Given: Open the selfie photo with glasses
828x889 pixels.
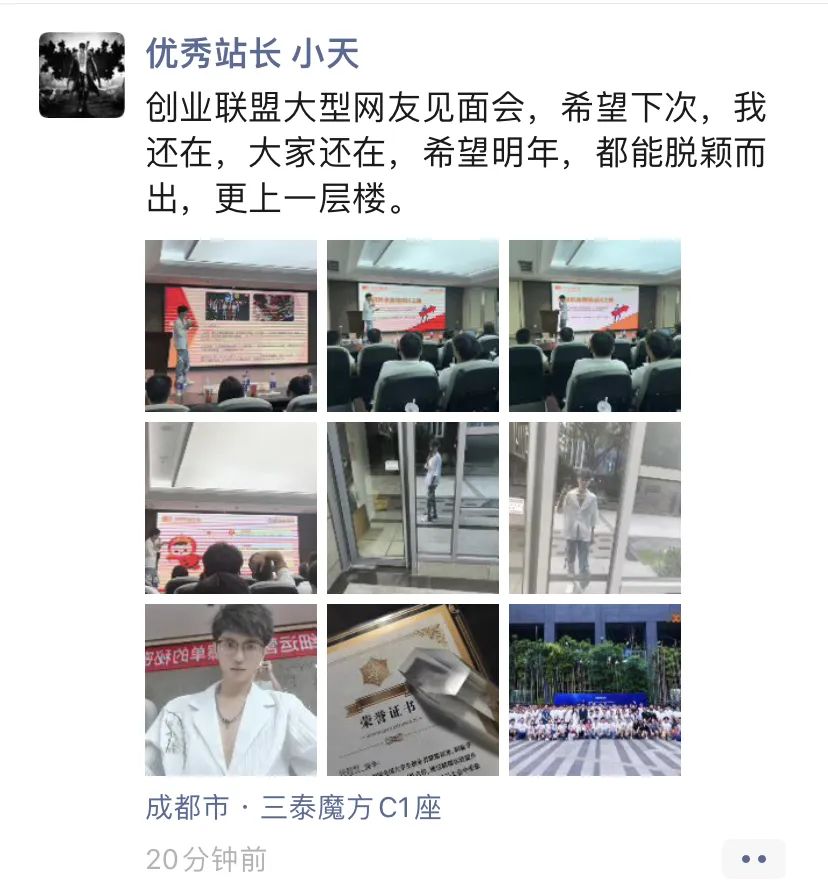Looking at the screenshot, I should point(231,689).
